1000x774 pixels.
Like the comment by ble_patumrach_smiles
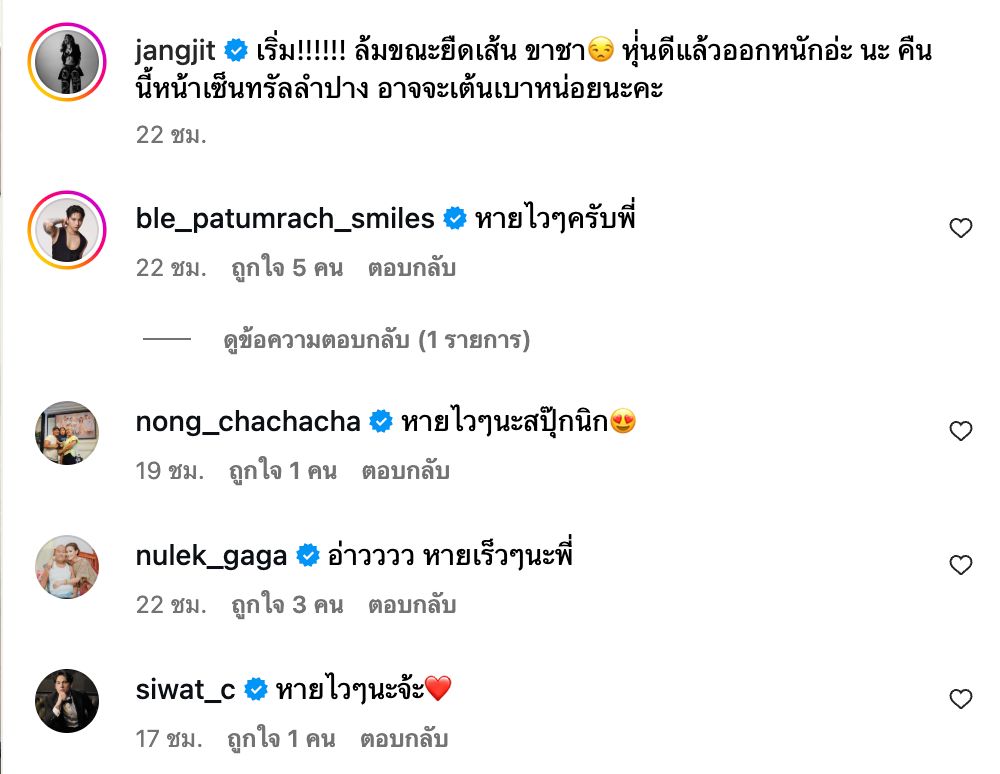tap(960, 229)
